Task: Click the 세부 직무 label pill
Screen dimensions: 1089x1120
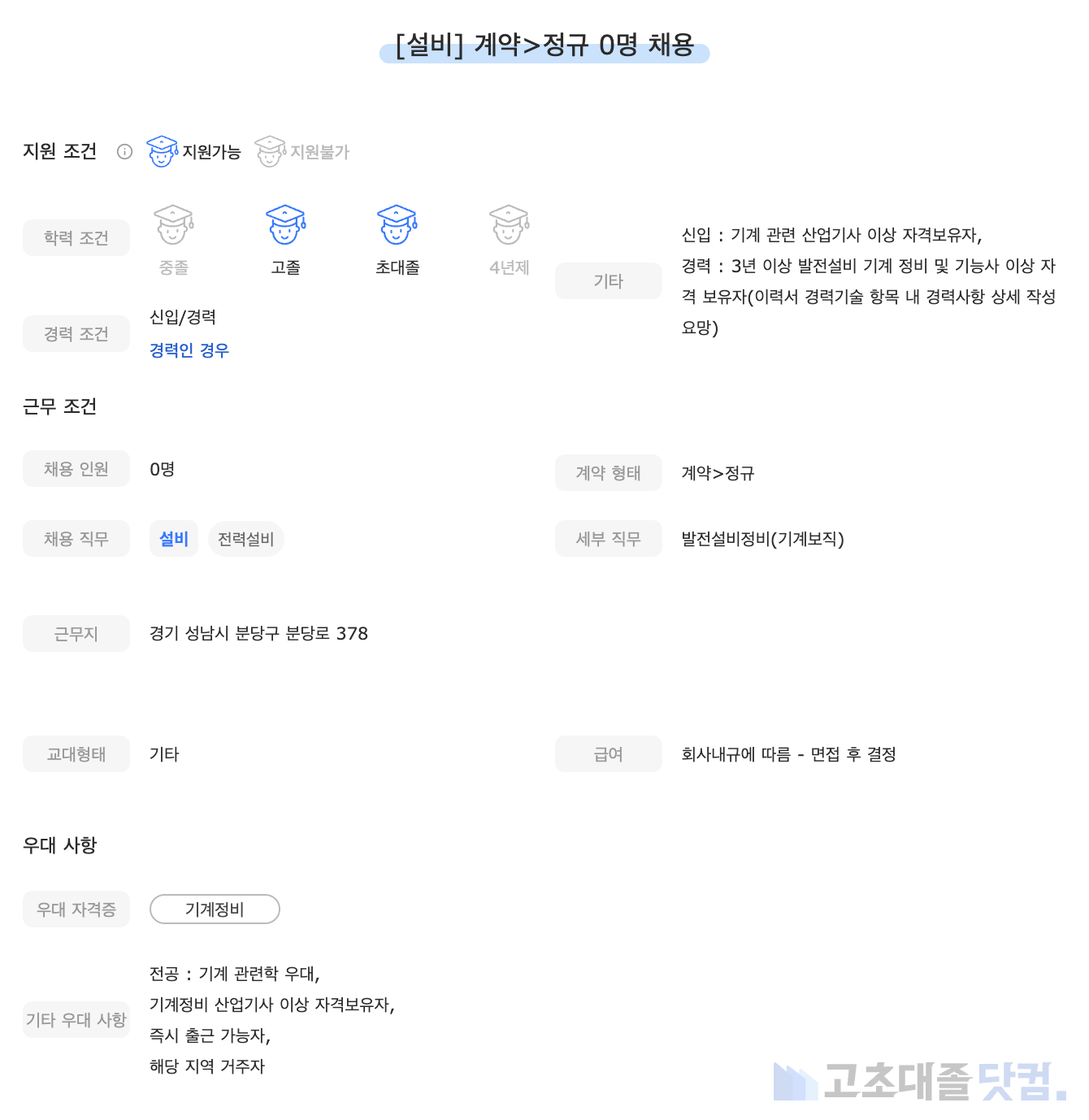Action: [608, 538]
